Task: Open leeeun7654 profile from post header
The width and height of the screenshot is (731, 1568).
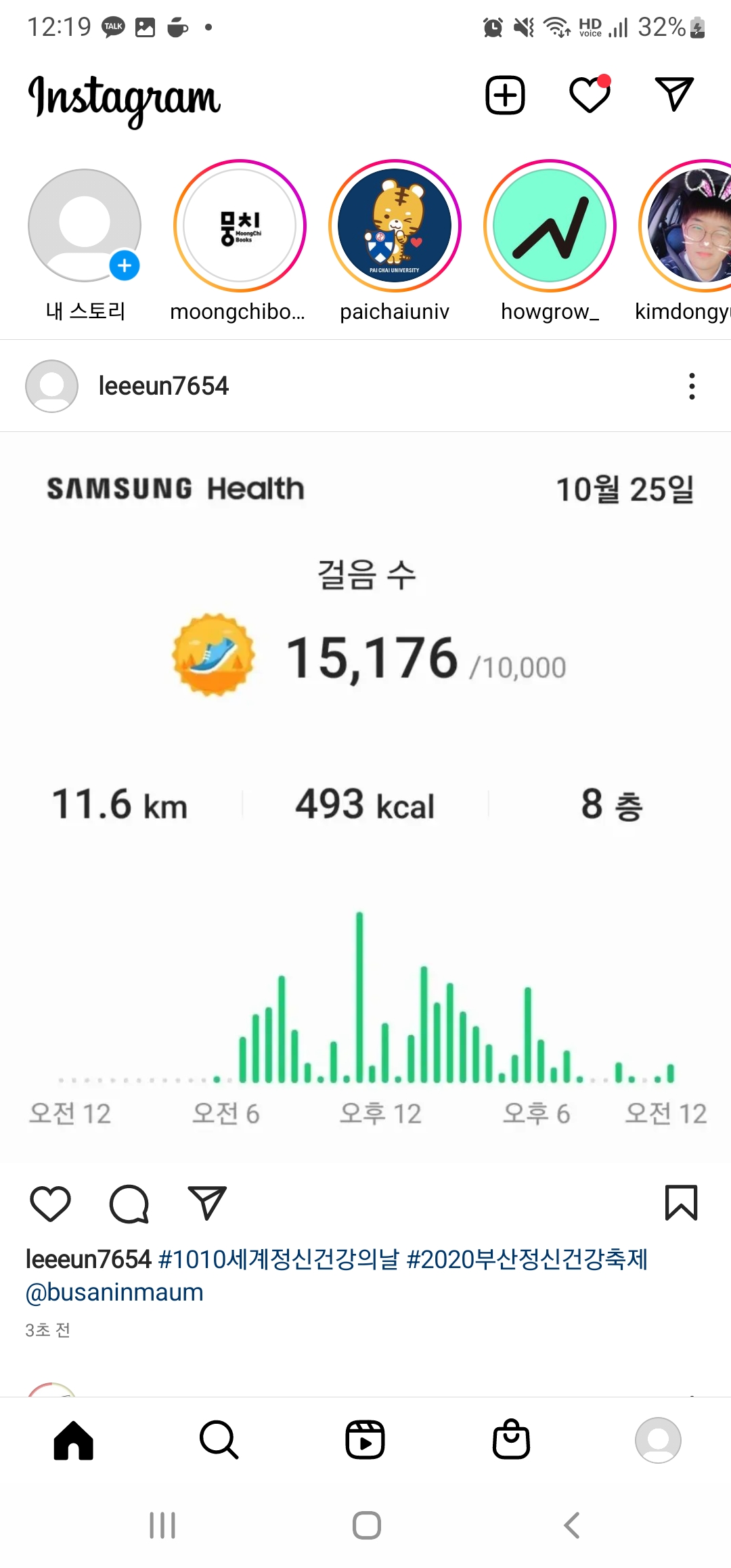Action: tap(163, 386)
